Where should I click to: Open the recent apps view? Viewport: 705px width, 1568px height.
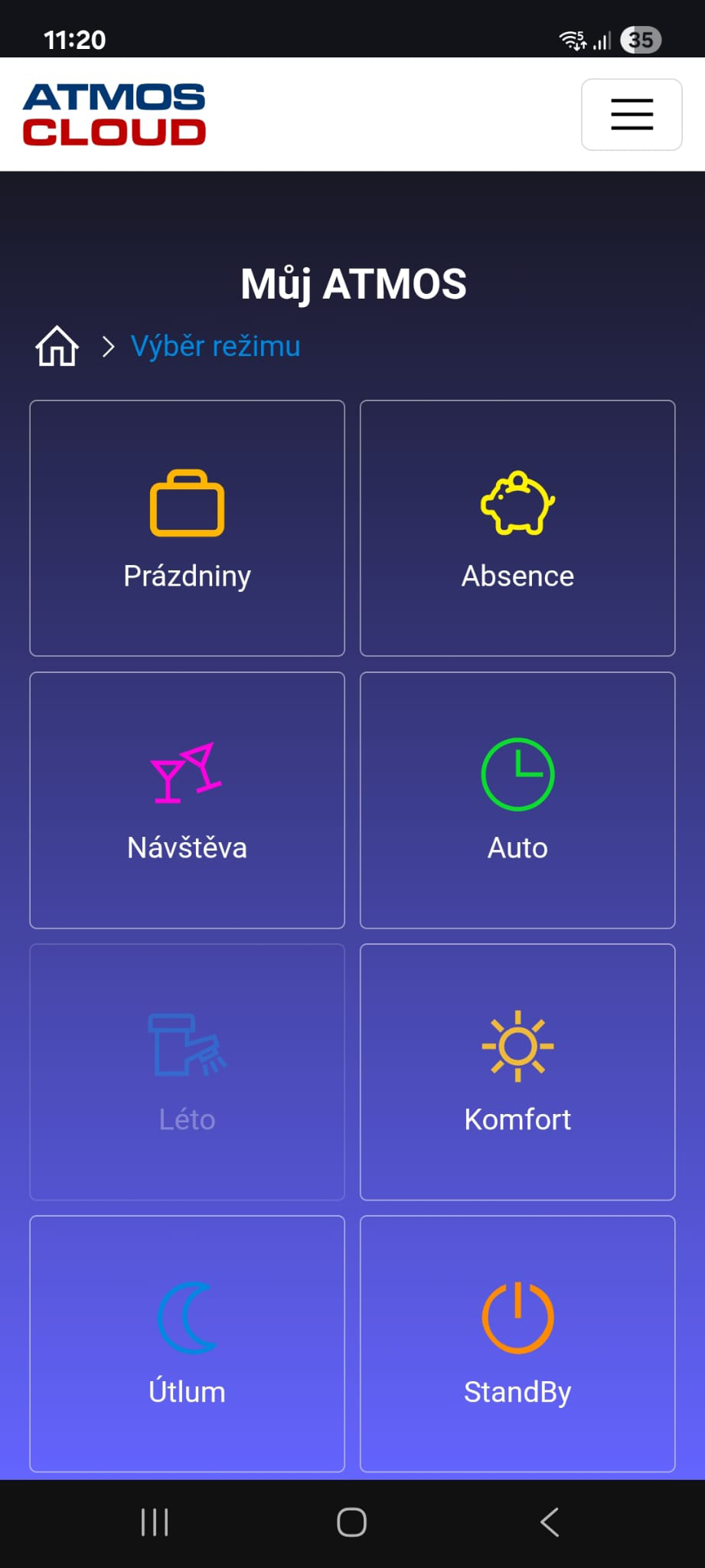click(x=155, y=1522)
